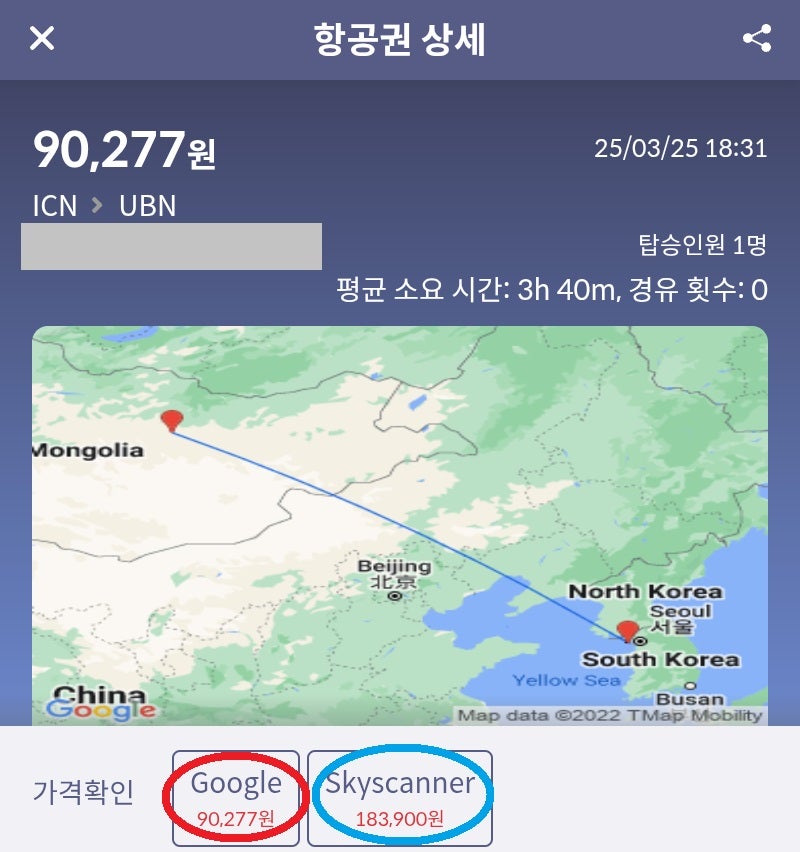Share this flight ticket

point(757,39)
